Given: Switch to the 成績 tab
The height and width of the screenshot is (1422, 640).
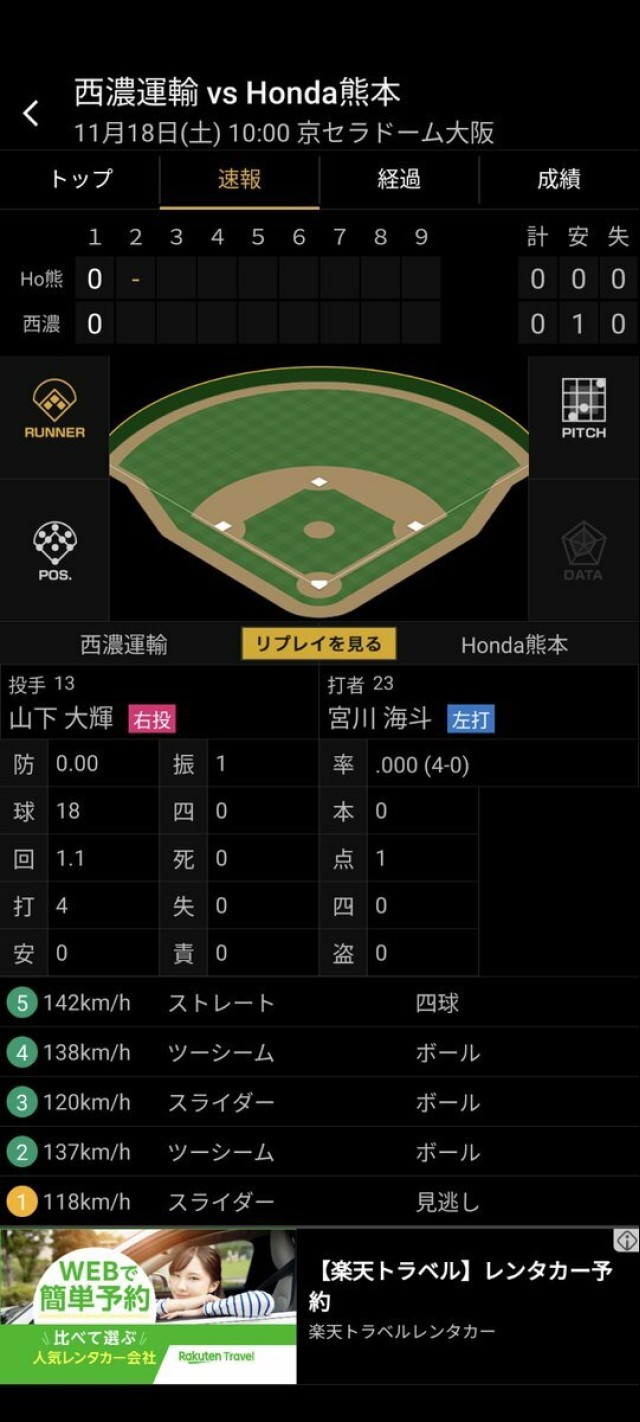Looking at the screenshot, I should (x=559, y=180).
